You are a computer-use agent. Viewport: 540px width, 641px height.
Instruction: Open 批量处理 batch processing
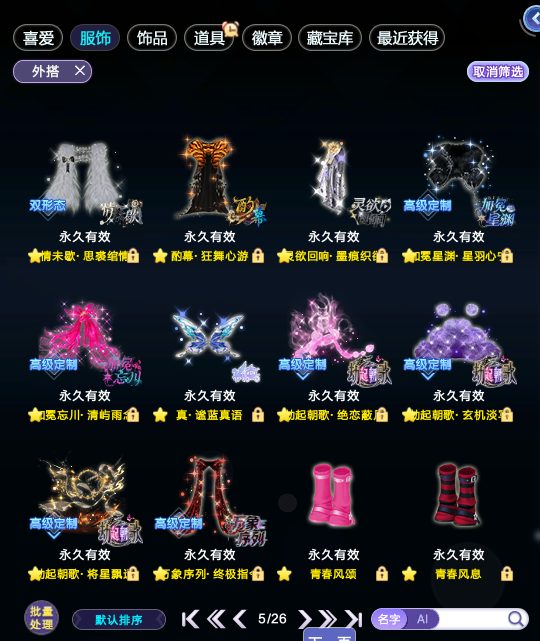click(x=41, y=618)
